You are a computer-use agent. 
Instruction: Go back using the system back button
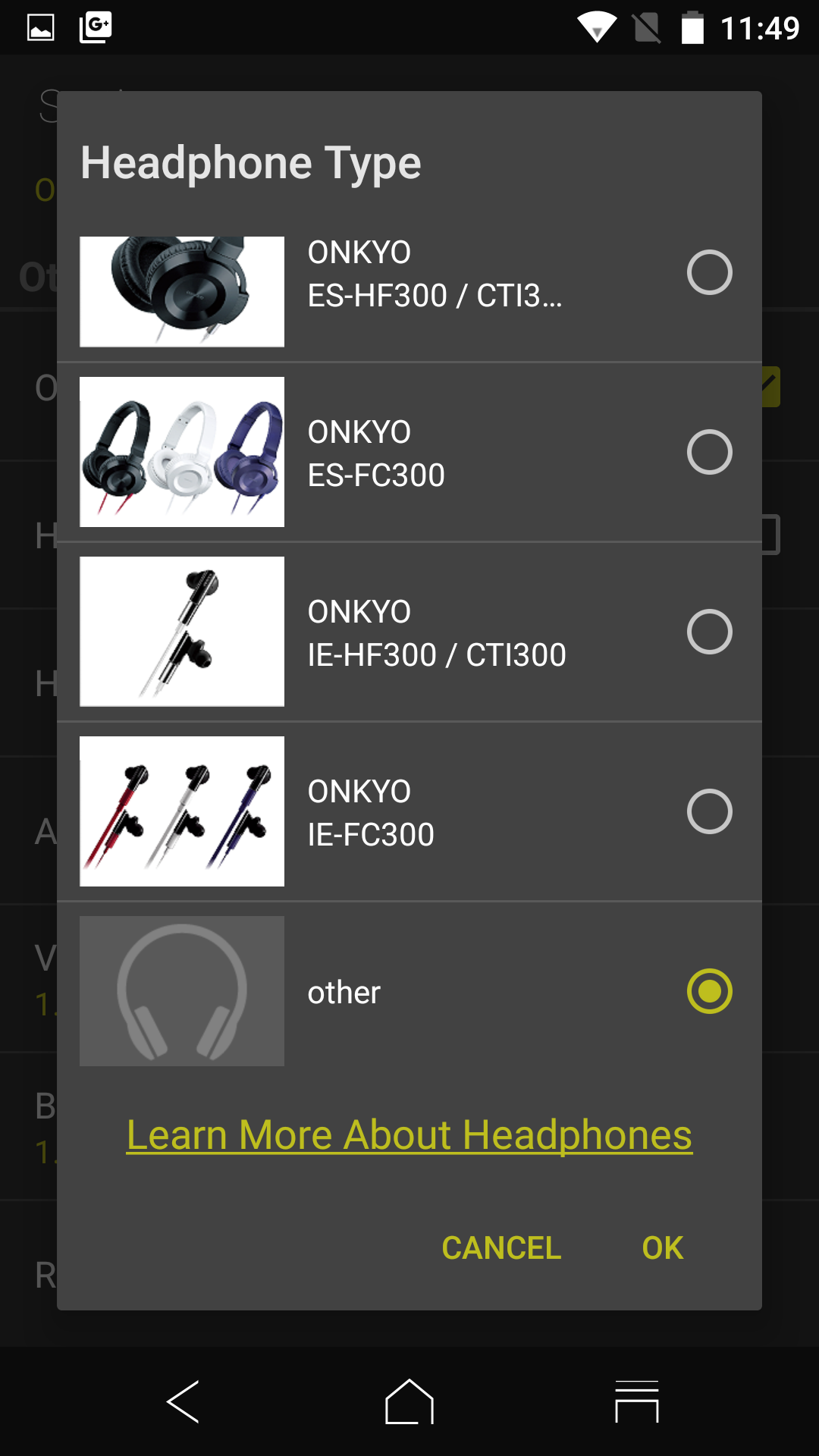point(183,1401)
